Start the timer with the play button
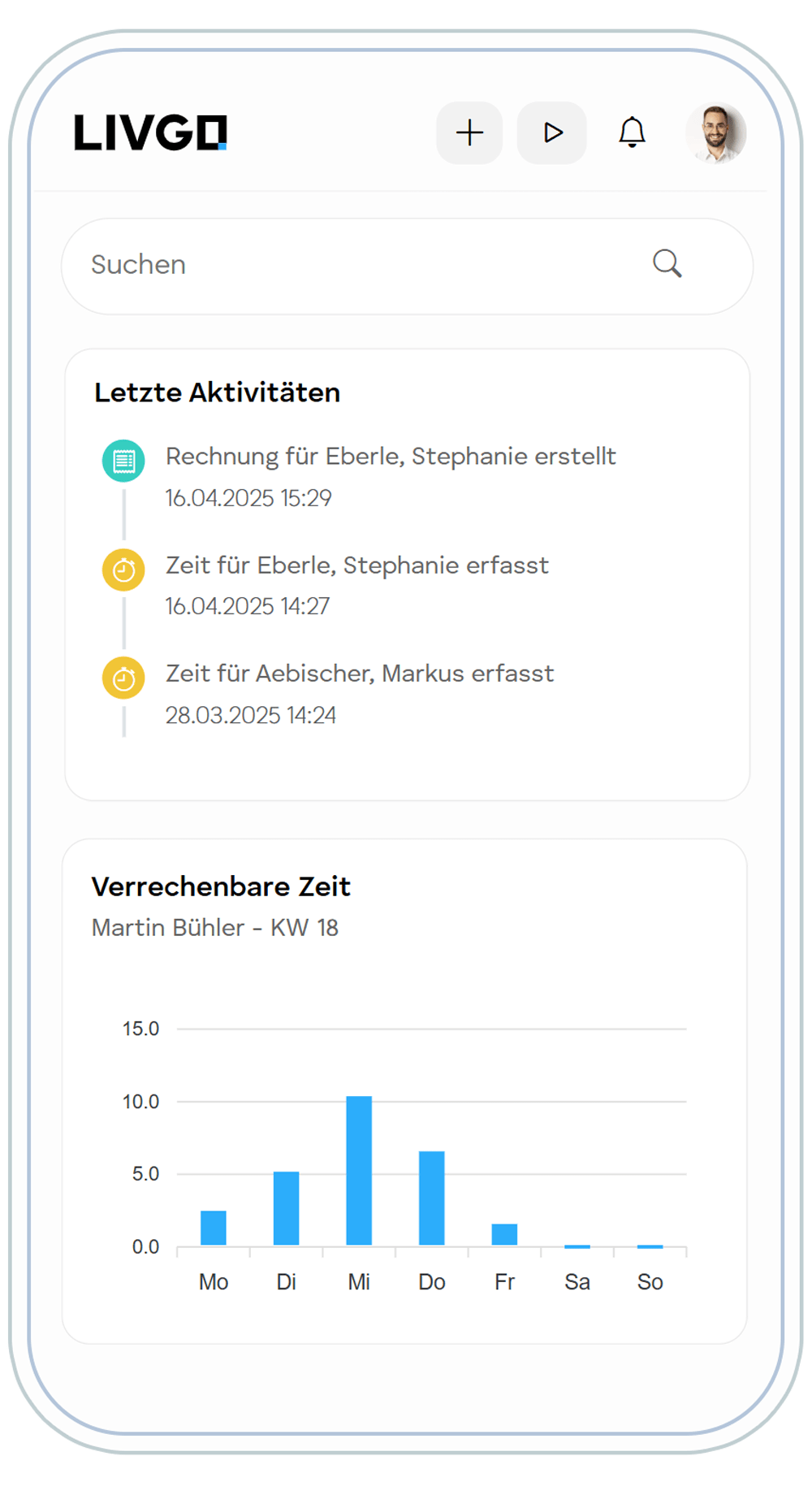This screenshot has height=1495, width=812. point(552,132)
